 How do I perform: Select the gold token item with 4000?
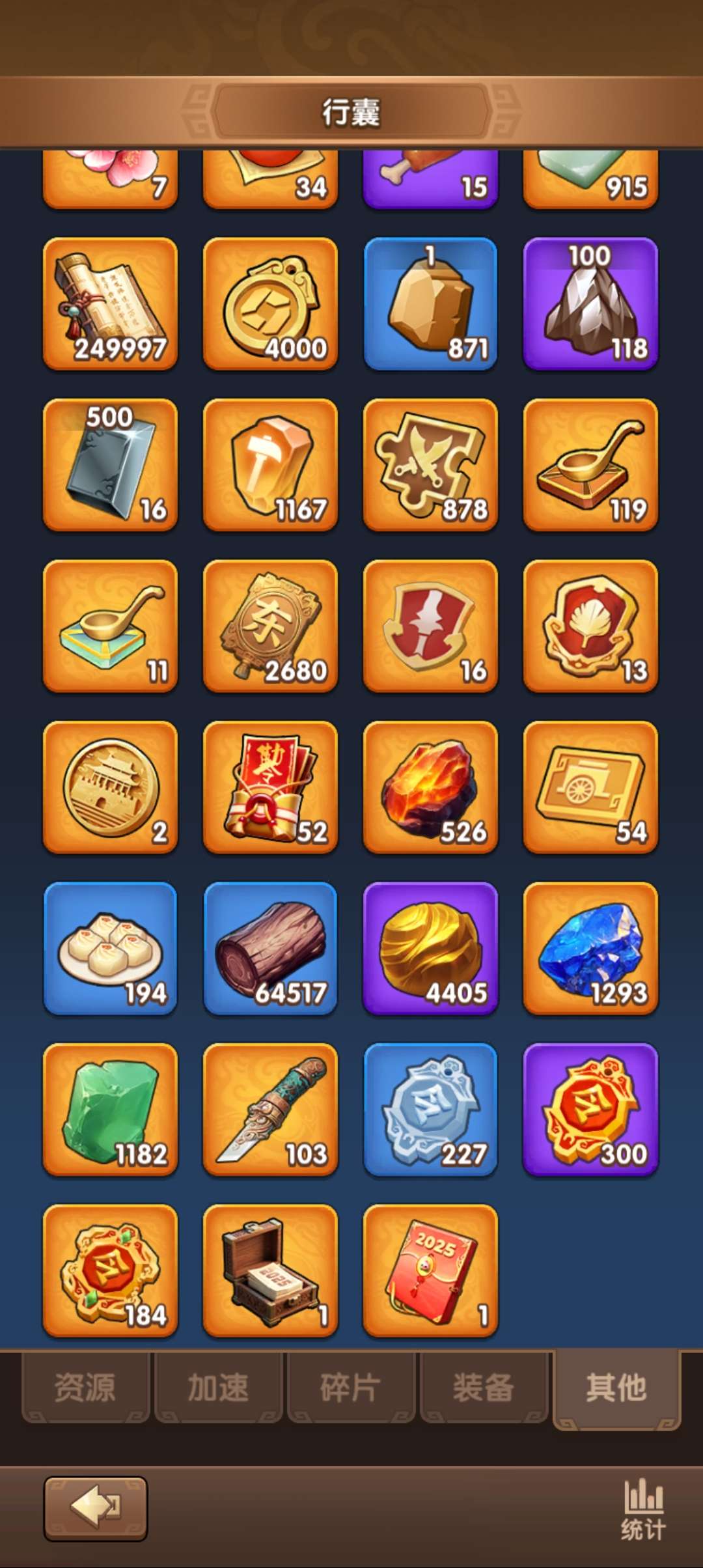tap(270, 303)
